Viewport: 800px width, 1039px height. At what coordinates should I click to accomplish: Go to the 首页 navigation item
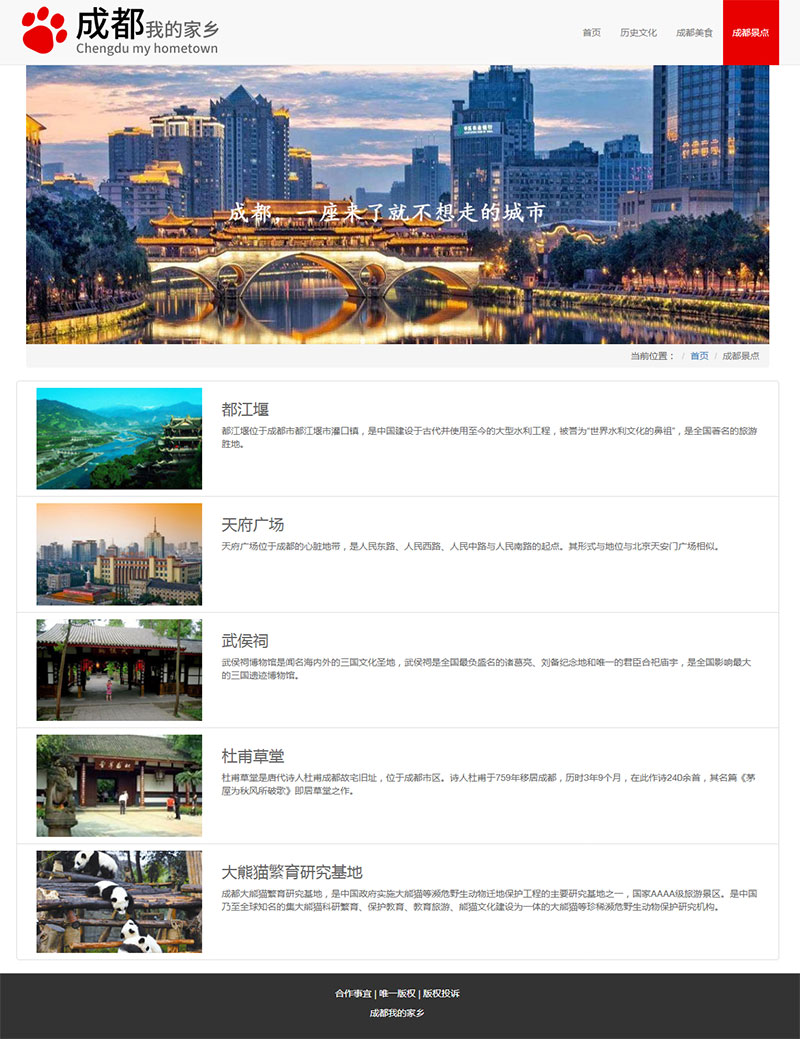coord(591,33)
